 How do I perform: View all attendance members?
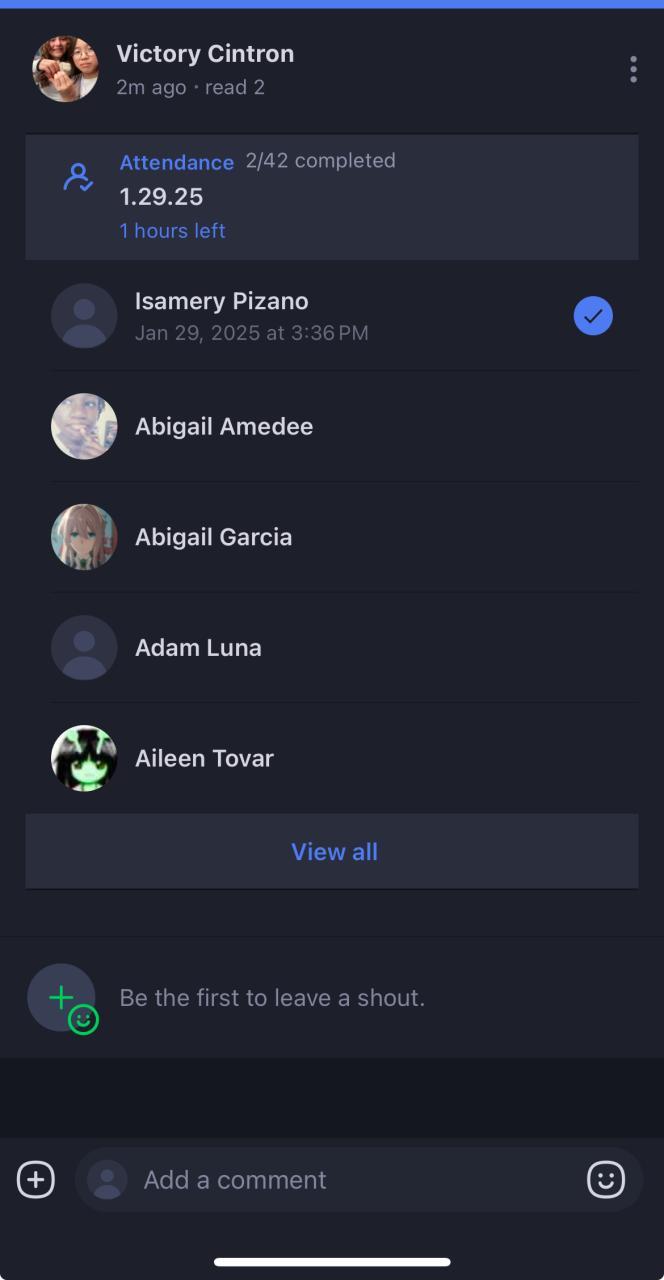[333, 852]
